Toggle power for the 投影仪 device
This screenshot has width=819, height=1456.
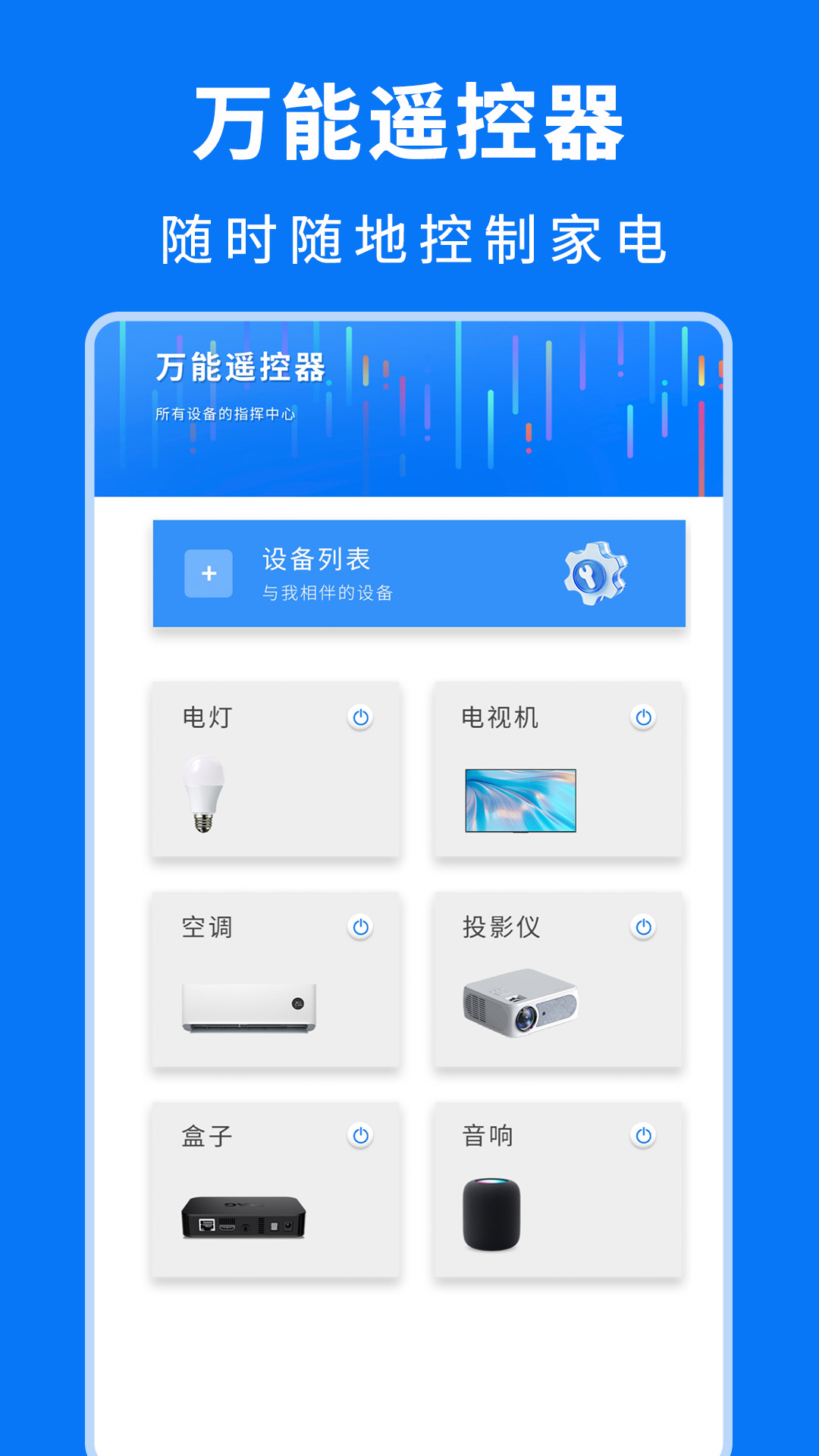(643, 925)
